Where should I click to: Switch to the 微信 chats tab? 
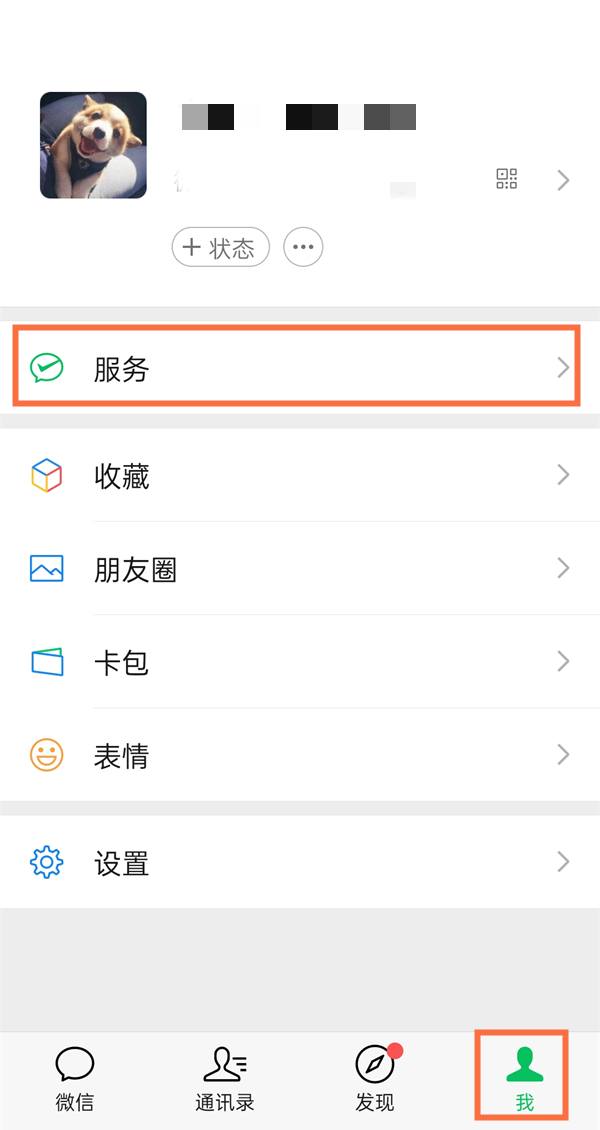[x=75, y=1080]
